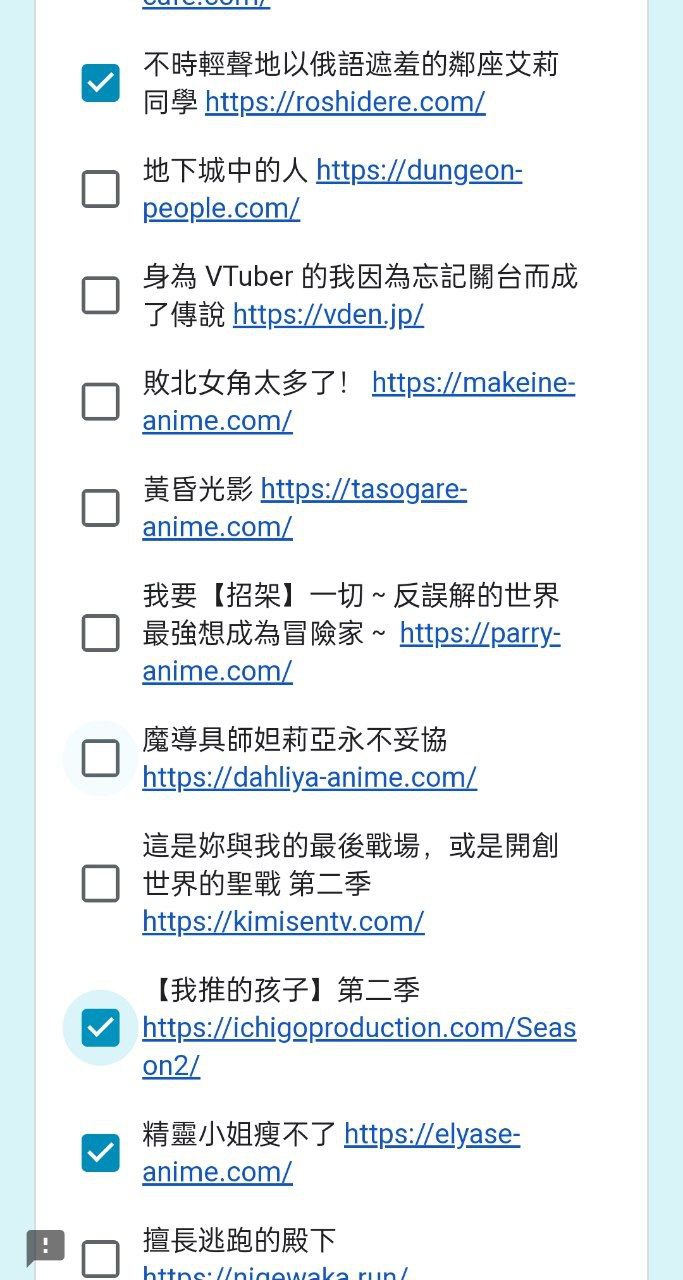
Task: Open the dahliya-anime.com link
Action: click(309, 778)
